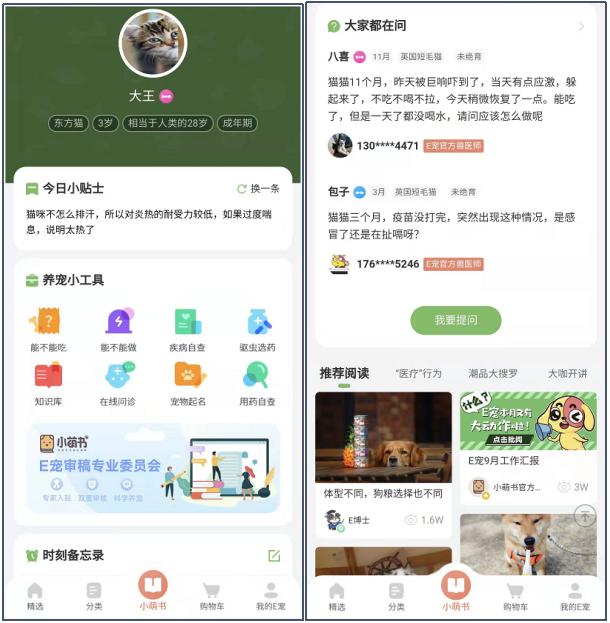Refresh today's tip with 换一条
Image resolution: width=610 pixels, height=623 pixels.
click(x=259, y=188)
